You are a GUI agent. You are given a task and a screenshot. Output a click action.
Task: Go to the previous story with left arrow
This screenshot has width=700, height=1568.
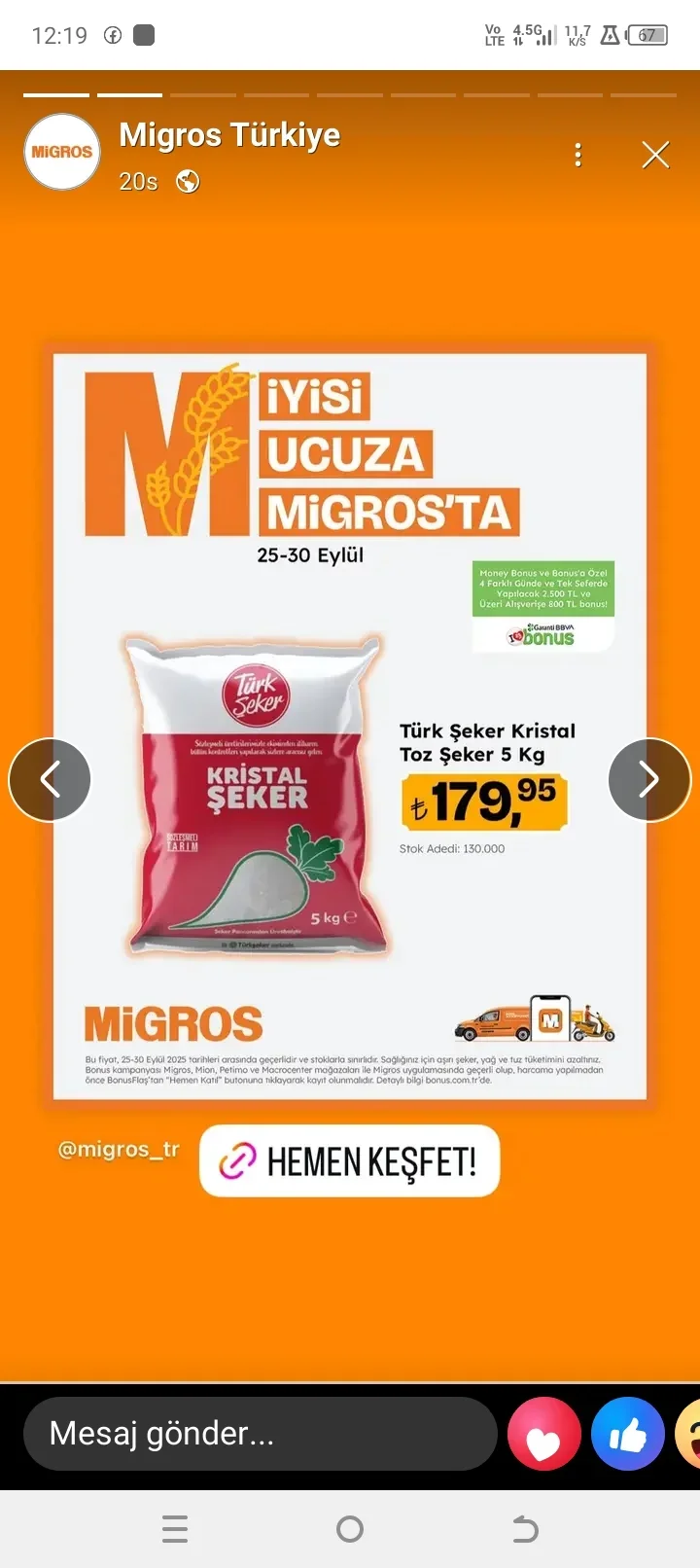click(x=50, y=779)
